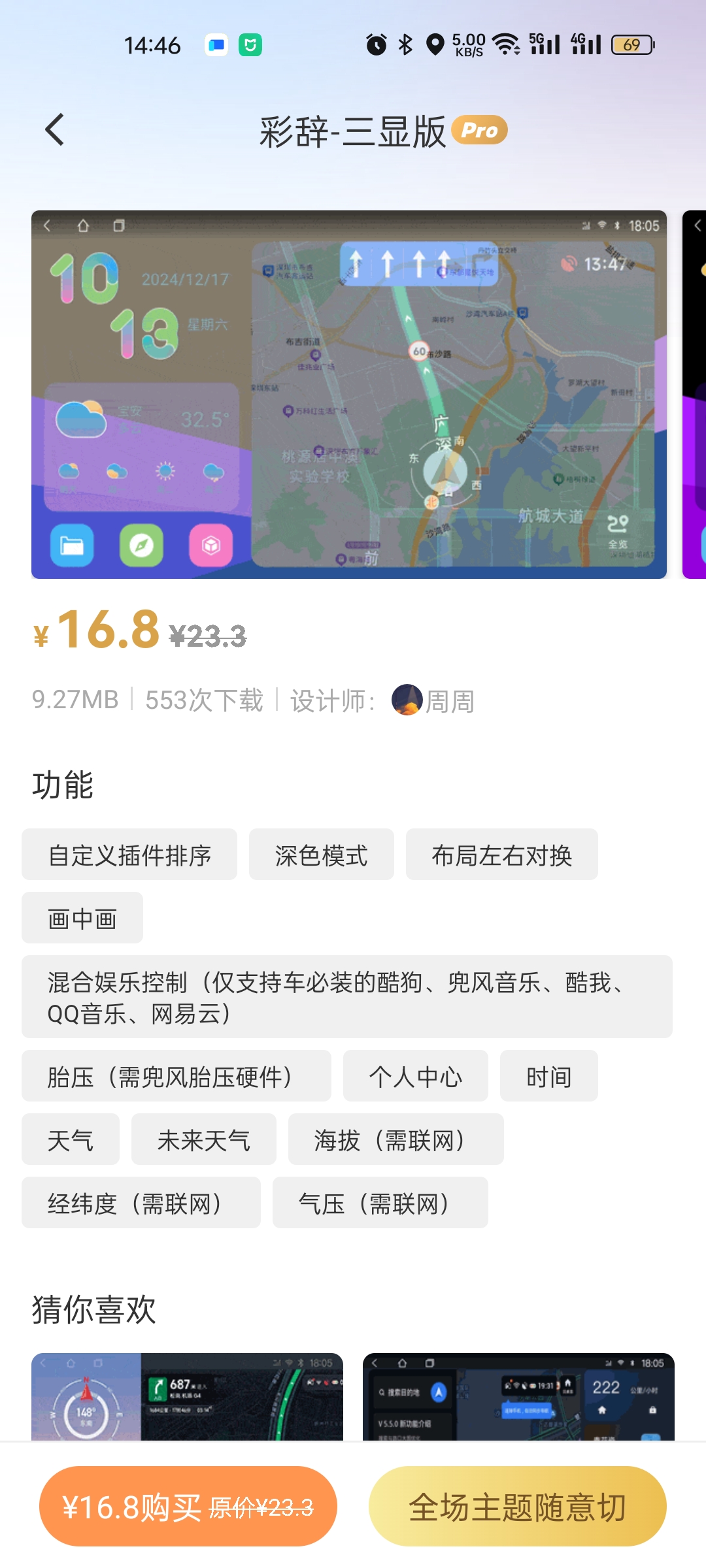Image resolution: width=706 pixels, height=1568 pixels.
Task: Open the 彩辞 theme preview image
Action: pyautogui.click(x=349, y=395)
